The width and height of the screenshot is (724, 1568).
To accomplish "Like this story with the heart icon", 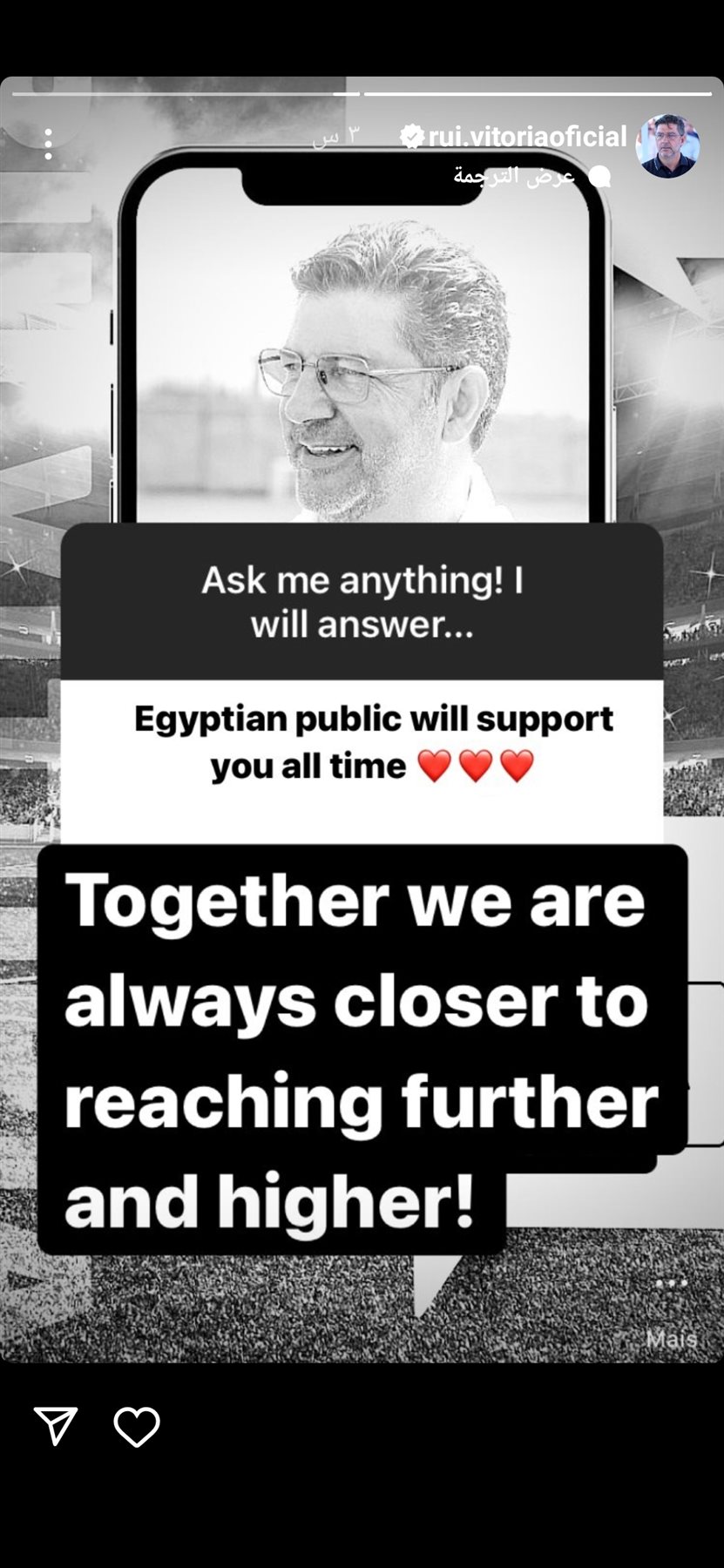I will (137, 1426).
